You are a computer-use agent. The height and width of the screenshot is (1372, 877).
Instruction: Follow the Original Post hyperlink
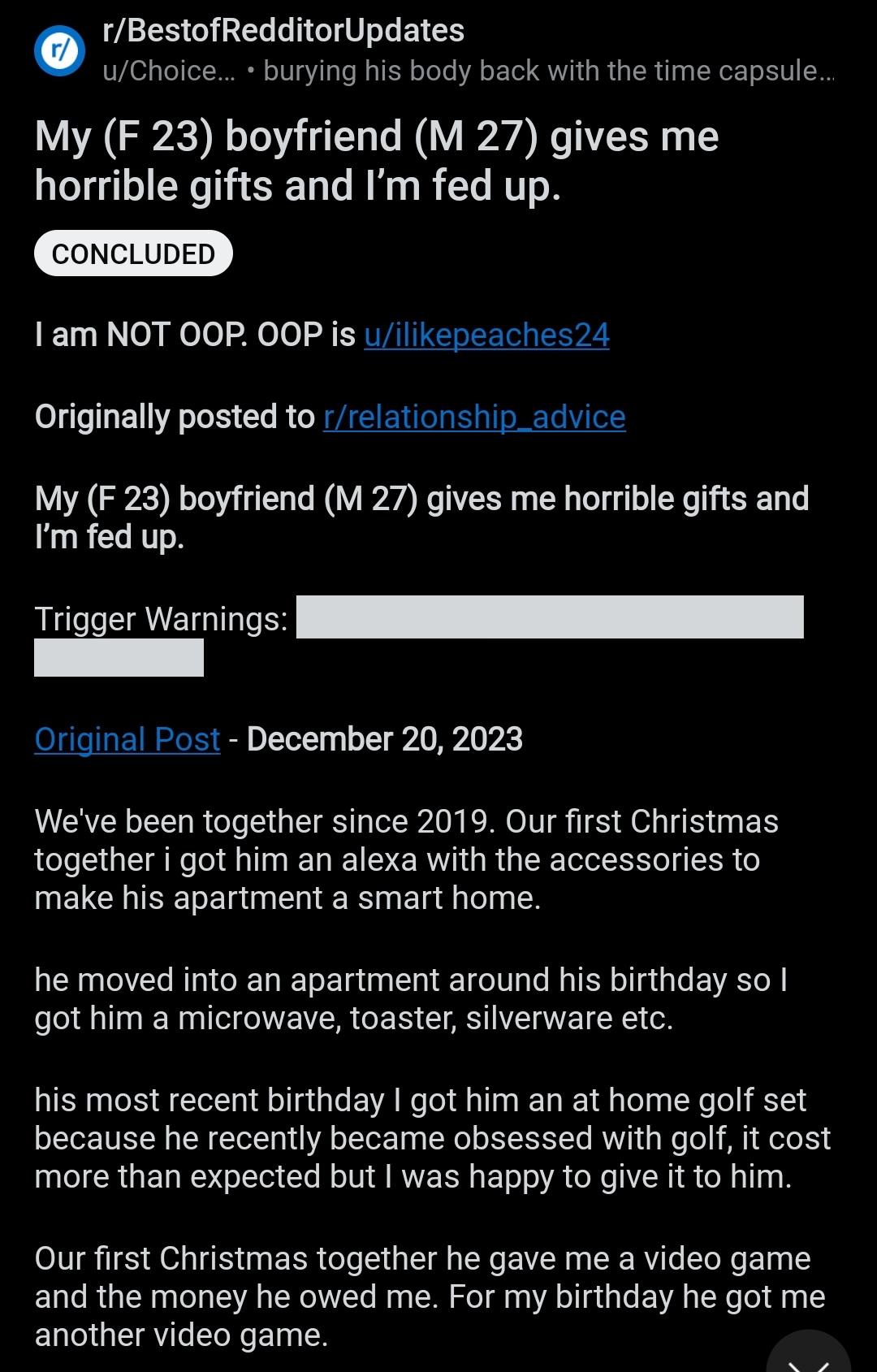[127, 740]
